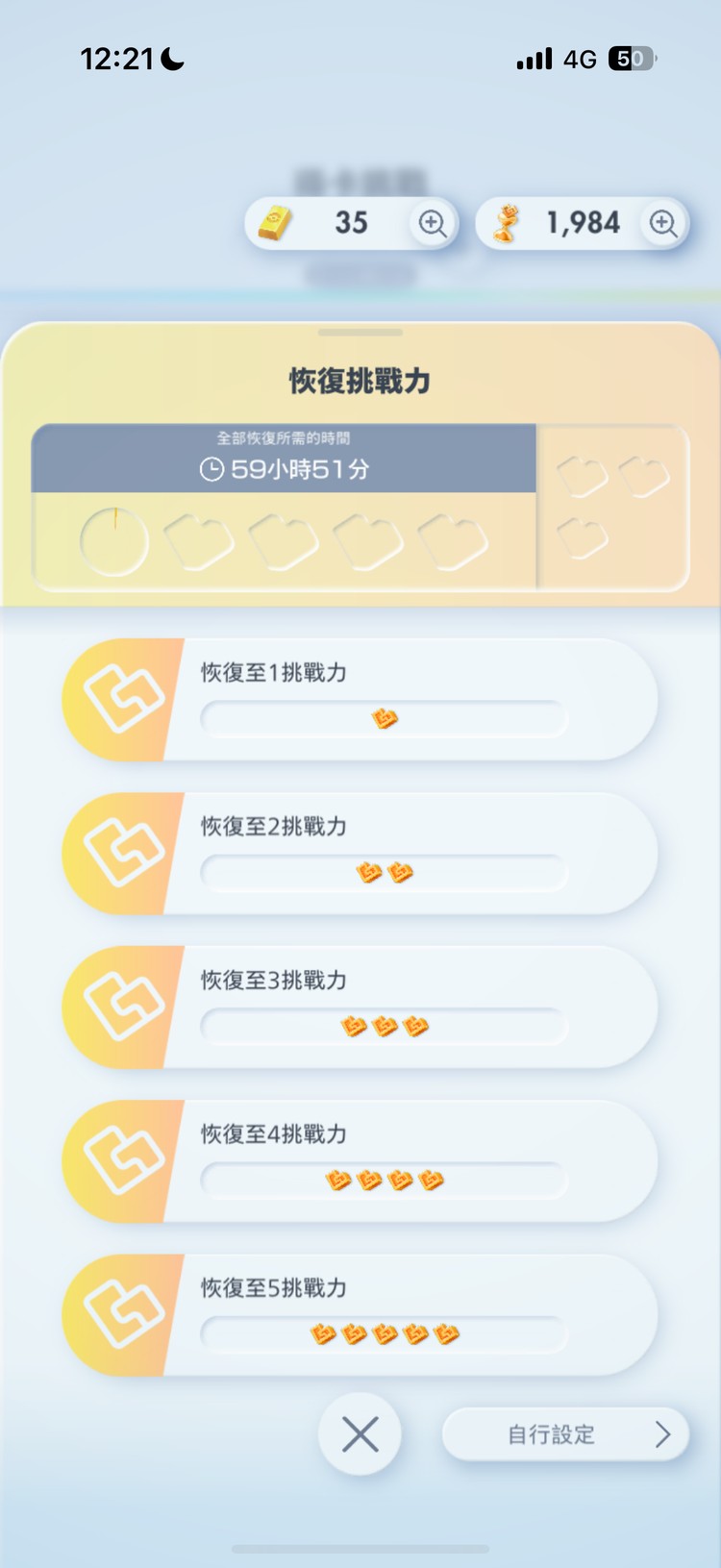
Task: Select 恢復至1挑戰力 option
Action: pos(360,700)
